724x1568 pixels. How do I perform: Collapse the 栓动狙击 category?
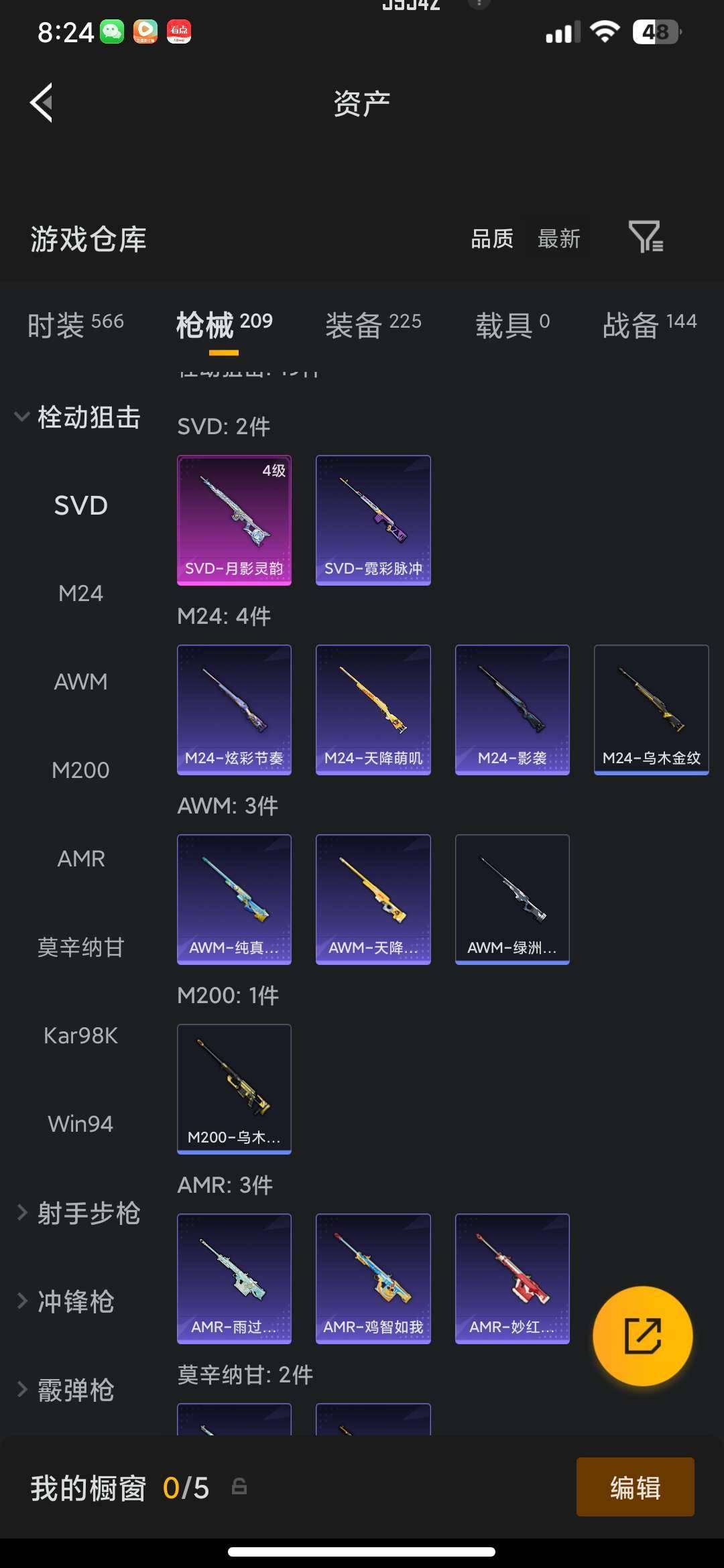tap(77, 417)
